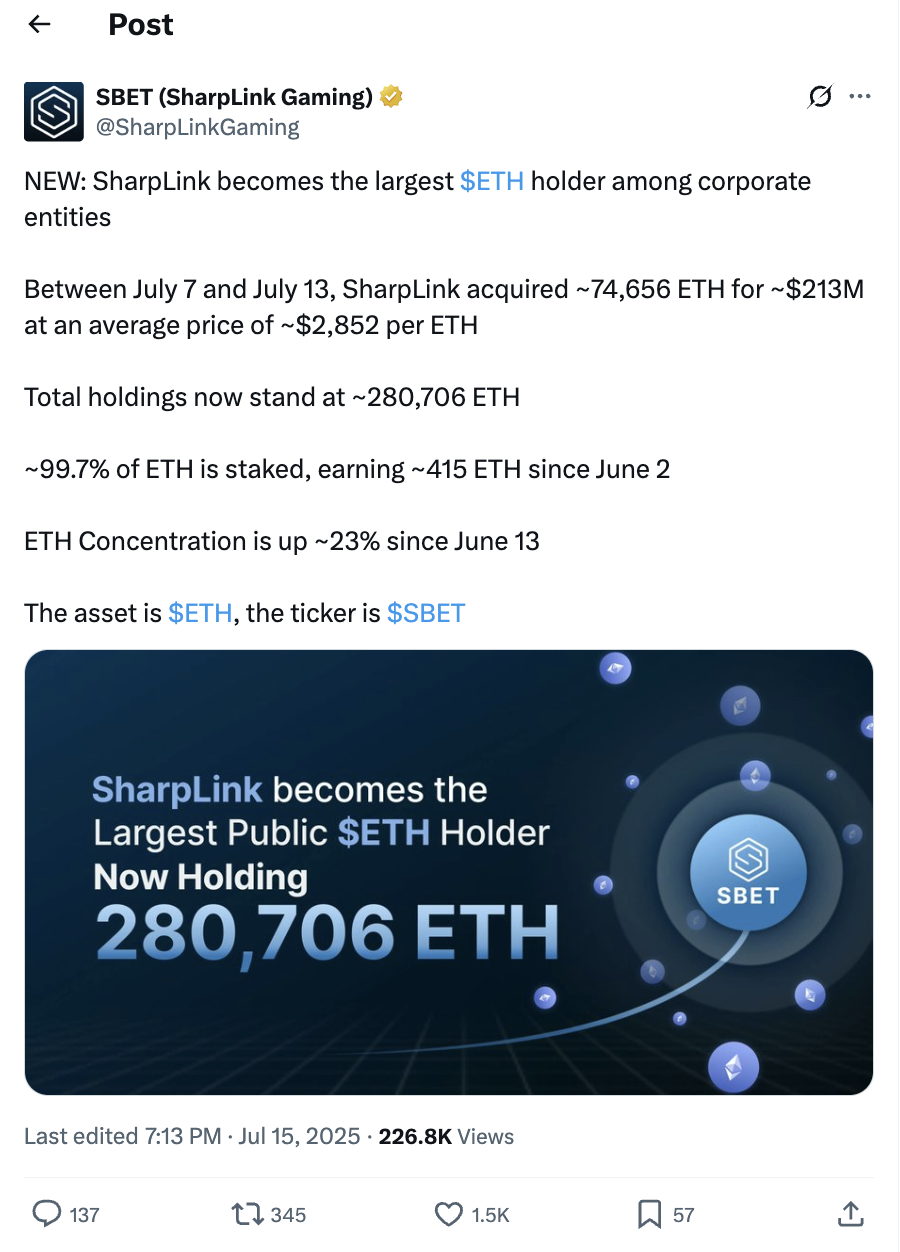Viewport: 900px width, 1252px height.
Task: Open SharpLink Gaming's profile avatar
Action: [54, 111]
